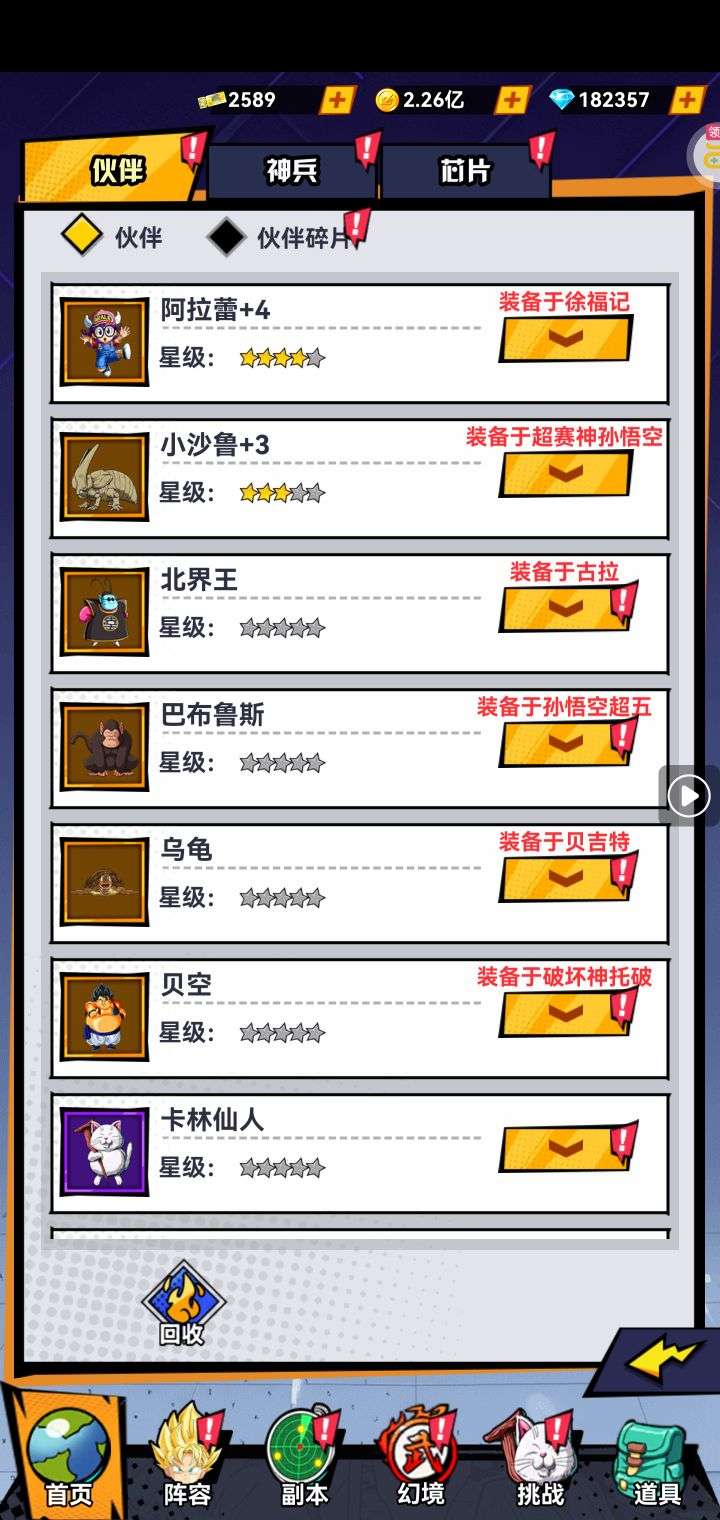This screenshot has height=1520, width=720.
Task: Expand the 卡林仙人 partner dropdown
Action: (x=565, y=1149)
